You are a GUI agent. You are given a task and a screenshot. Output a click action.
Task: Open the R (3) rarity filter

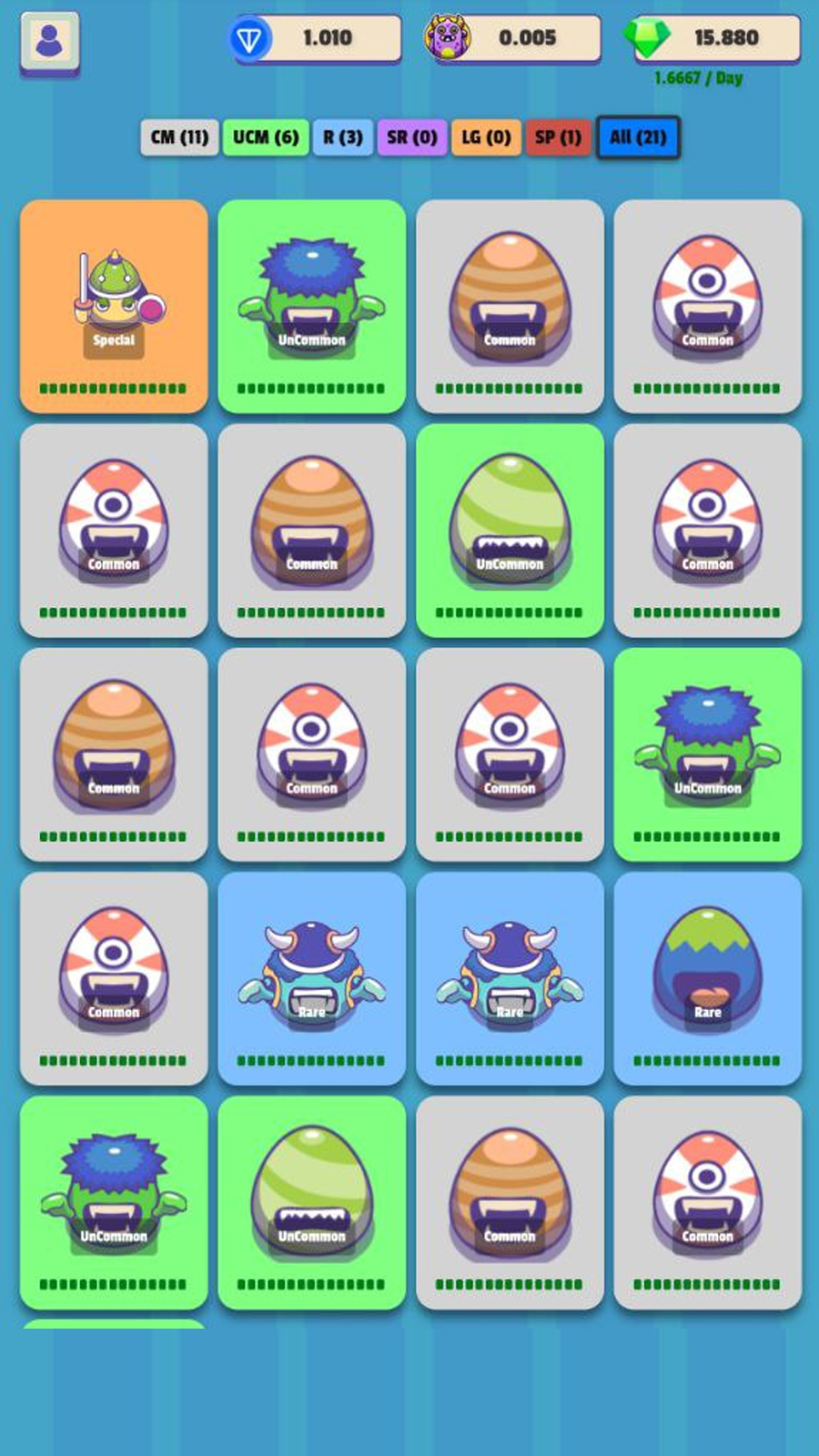click(343, 137)
